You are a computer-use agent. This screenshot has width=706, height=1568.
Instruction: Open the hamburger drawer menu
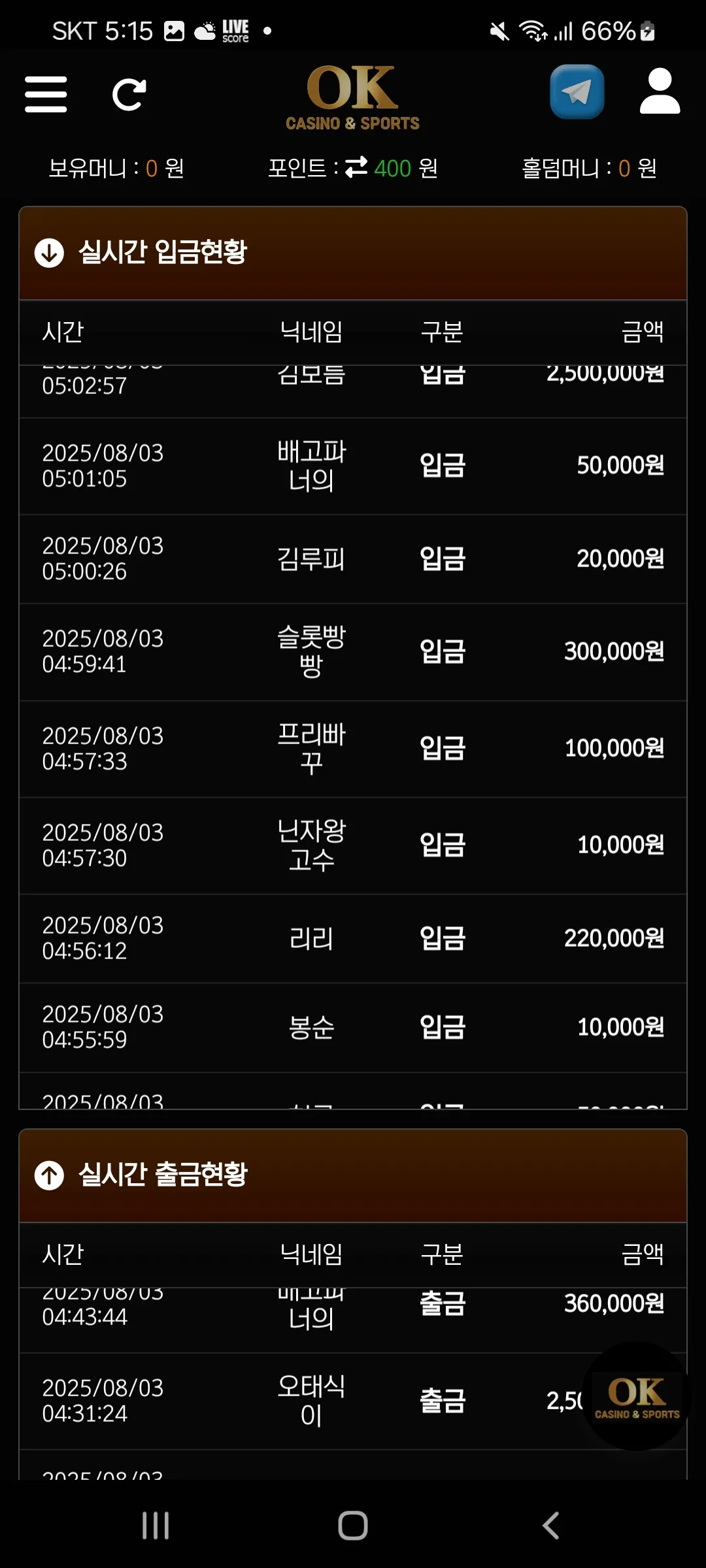(46, 94)
